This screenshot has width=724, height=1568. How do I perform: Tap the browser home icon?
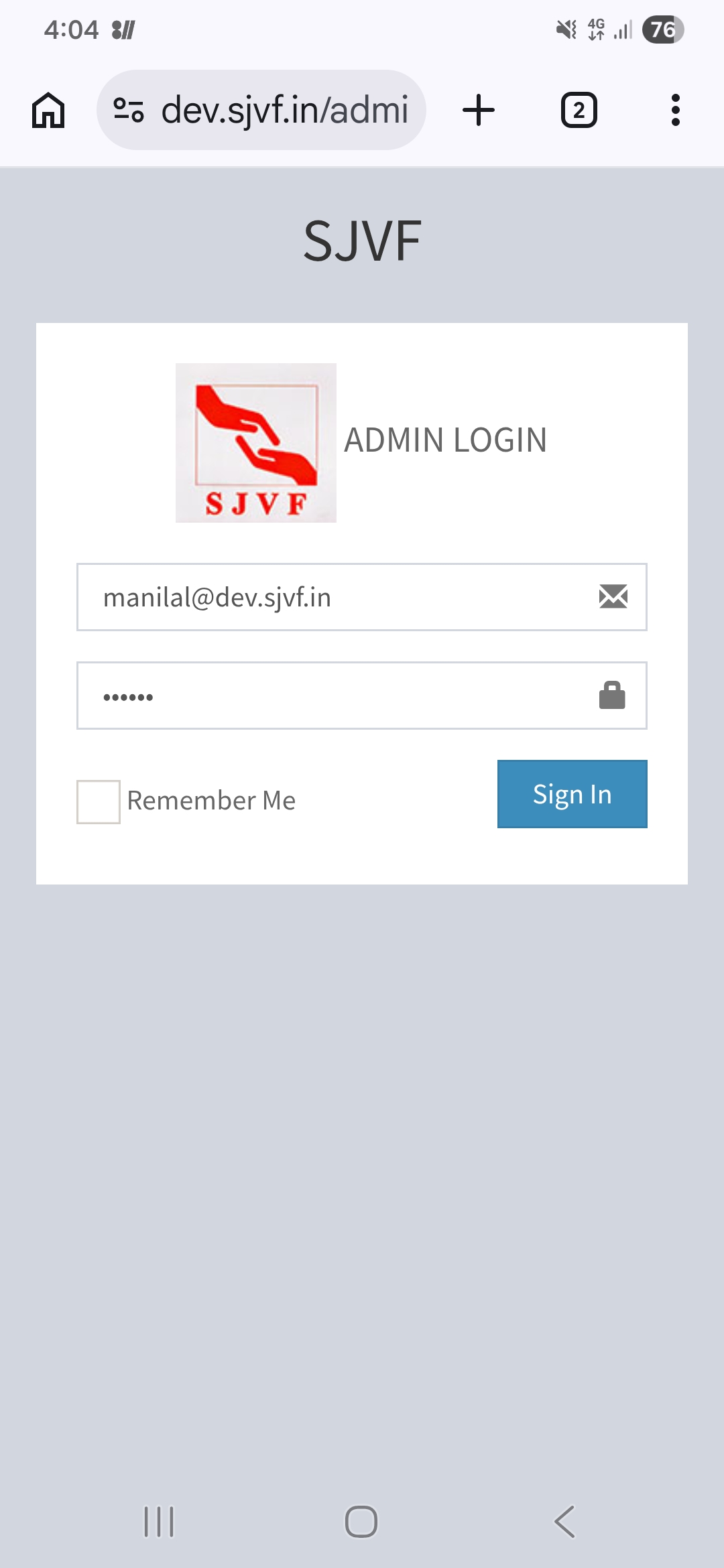(48, 110)
